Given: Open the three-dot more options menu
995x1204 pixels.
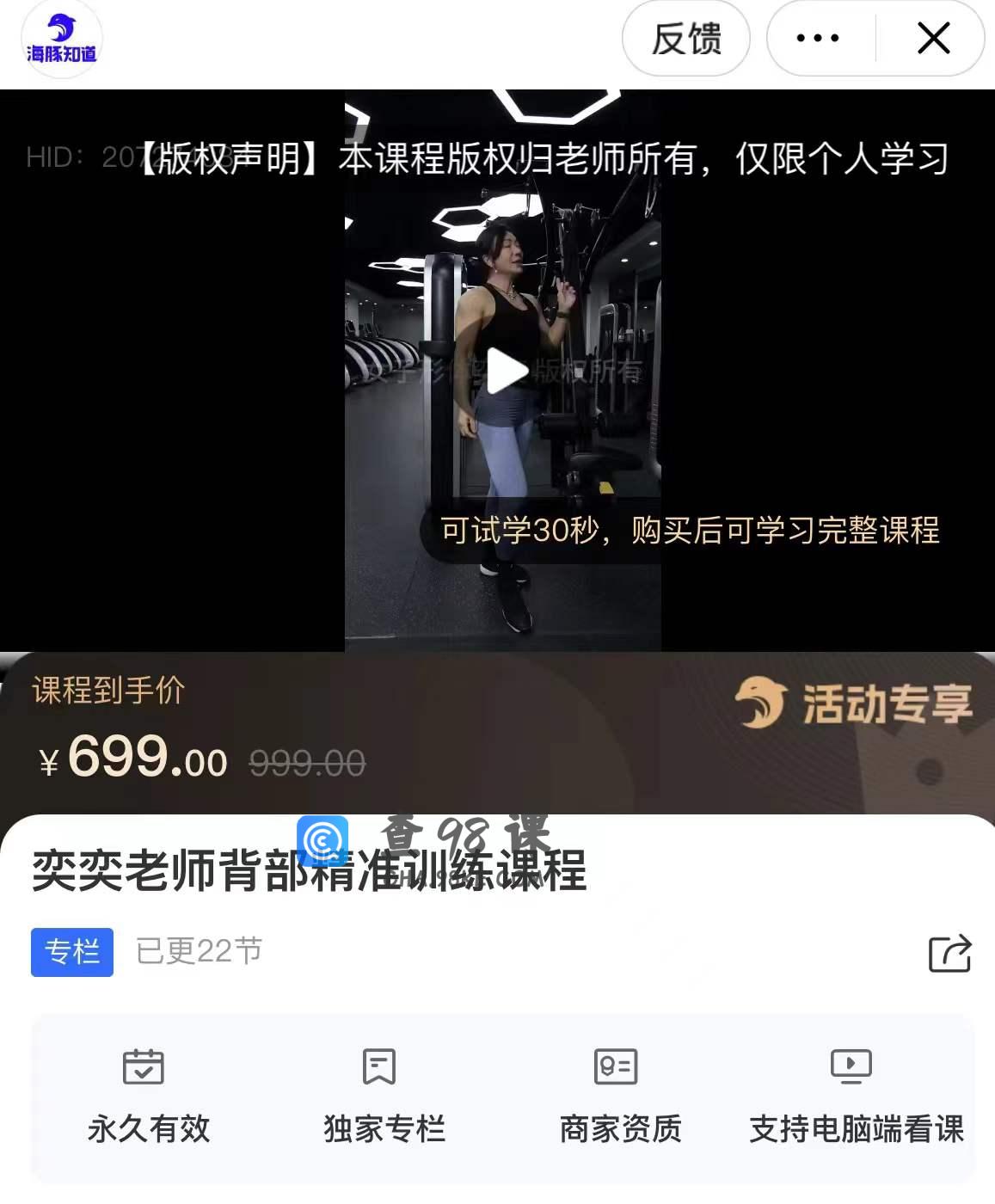Looking at the screenshot, I should [818, 39].
